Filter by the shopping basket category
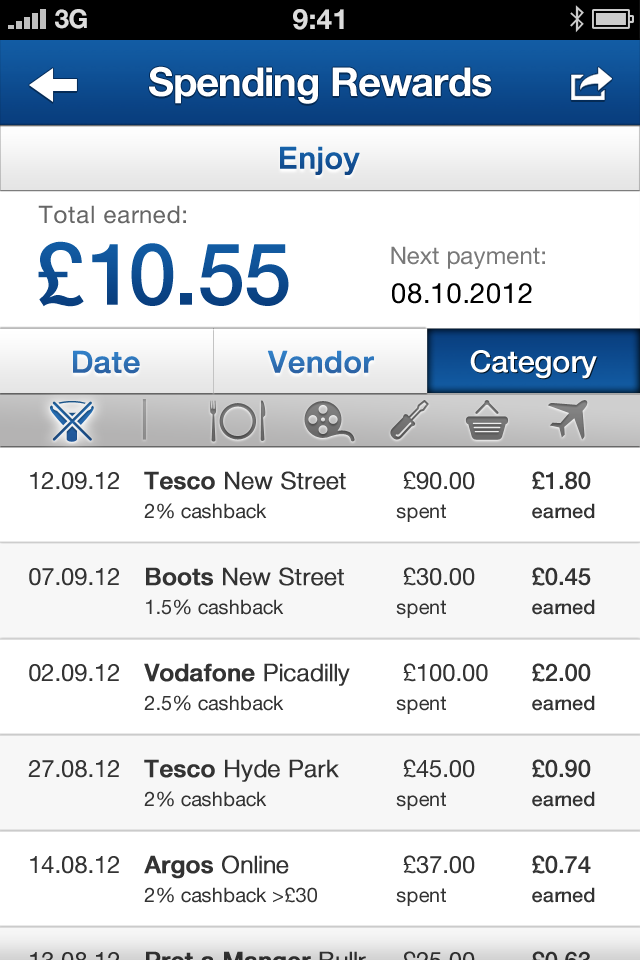 pyautogui.click(x=487, y=421)
